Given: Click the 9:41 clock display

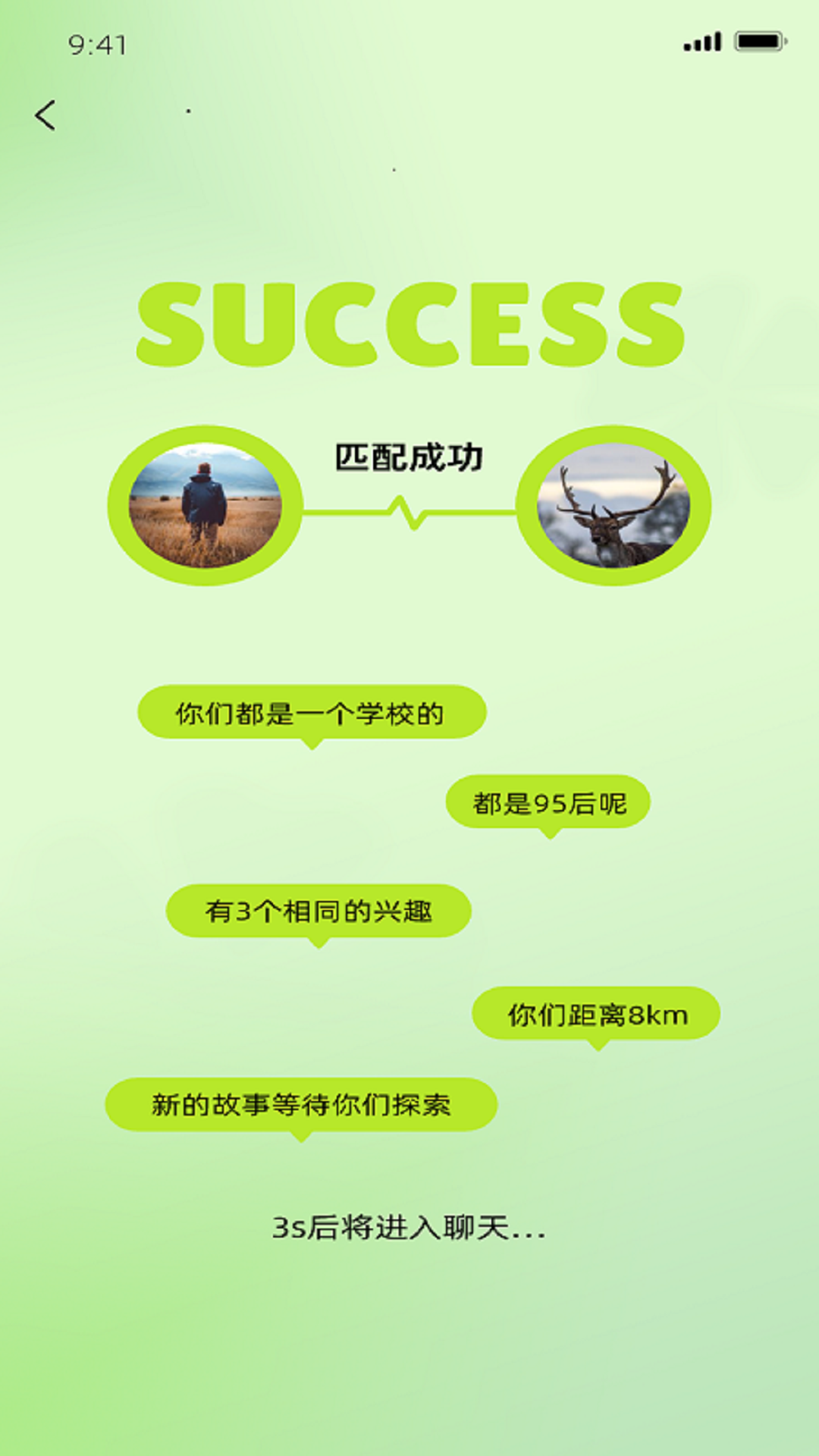Looking at the screenshot, I should pyautogui.click(x=96, y=44).
